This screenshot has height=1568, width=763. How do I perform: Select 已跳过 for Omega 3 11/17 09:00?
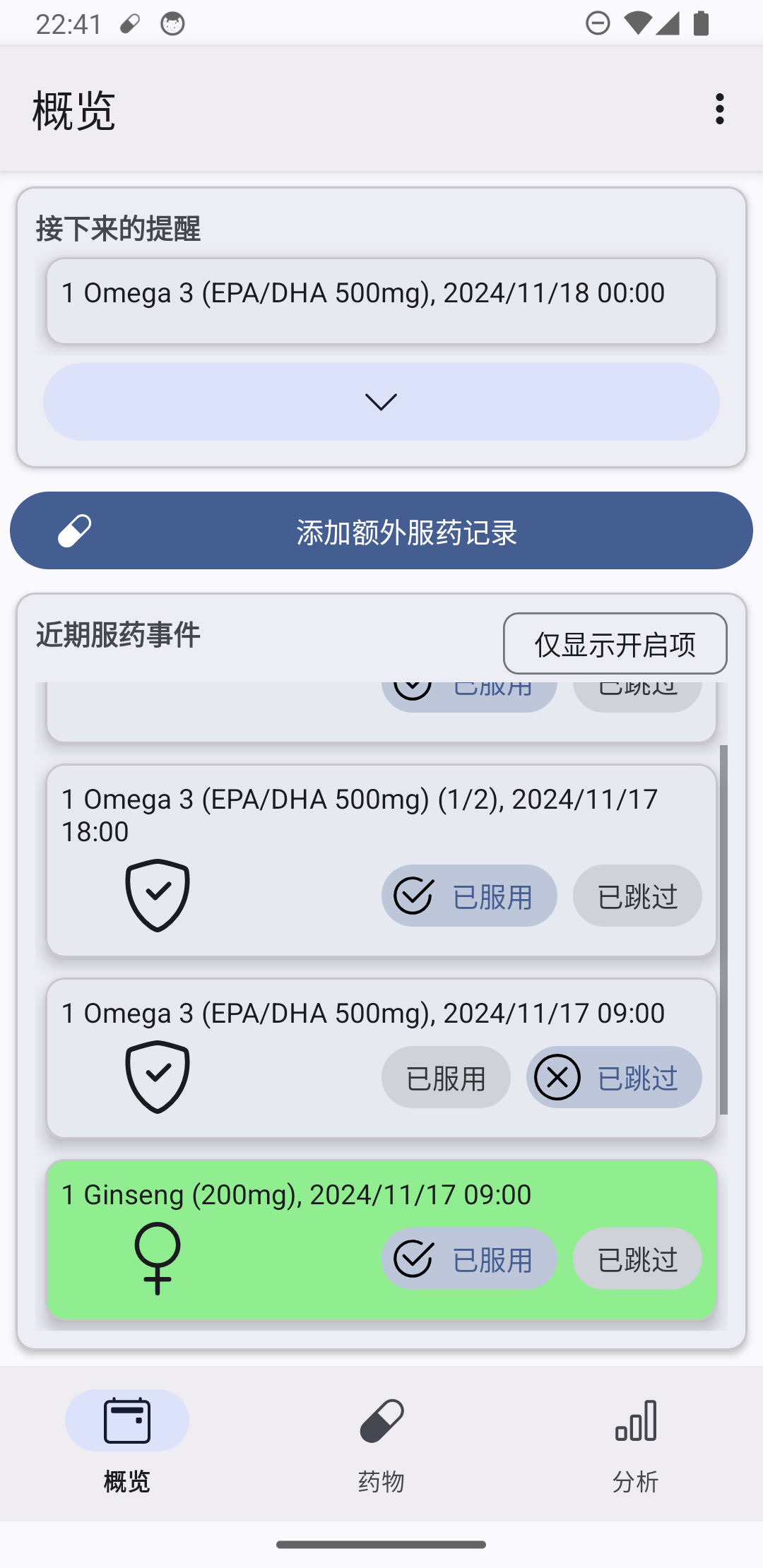(614, 1077)
